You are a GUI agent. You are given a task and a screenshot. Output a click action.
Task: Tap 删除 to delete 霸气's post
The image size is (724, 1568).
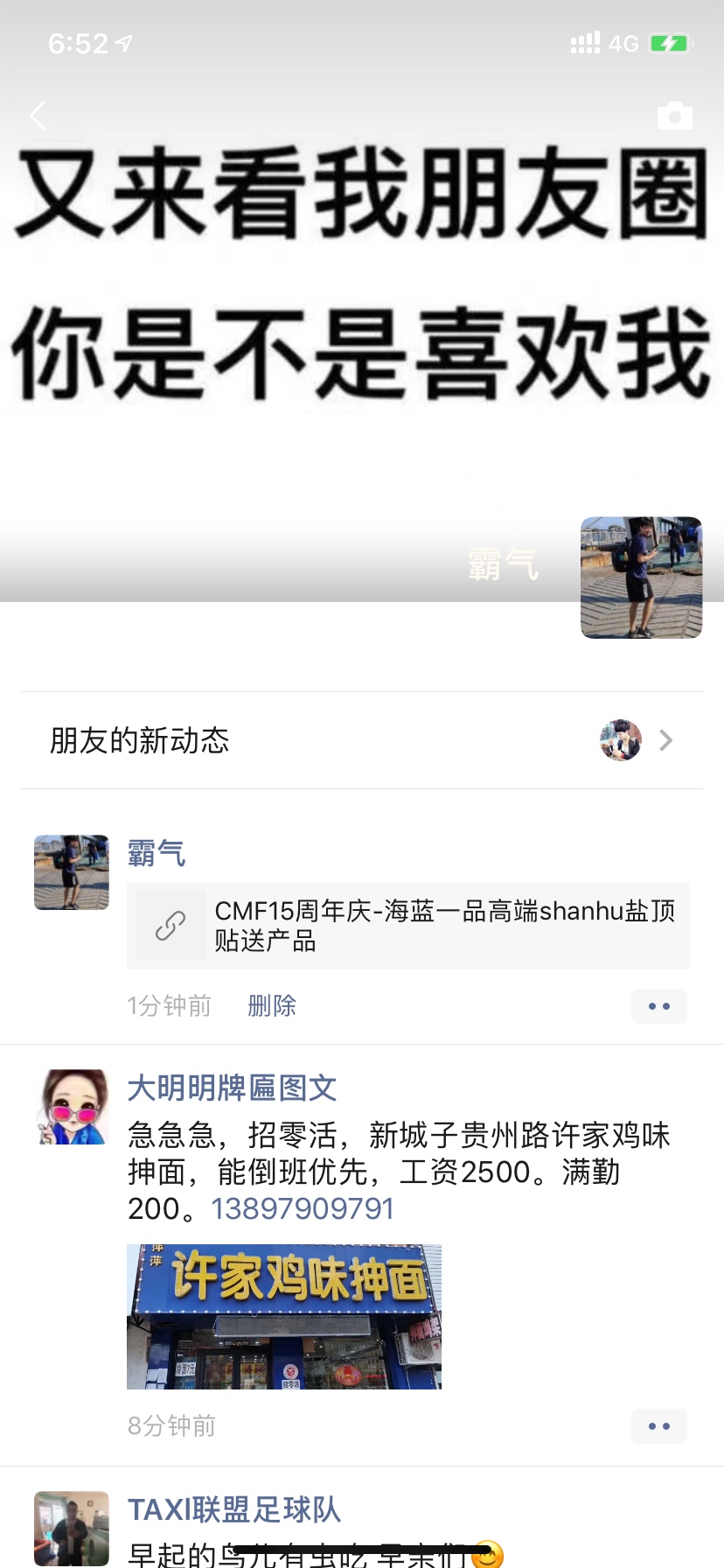click(x=272, y=1006)
